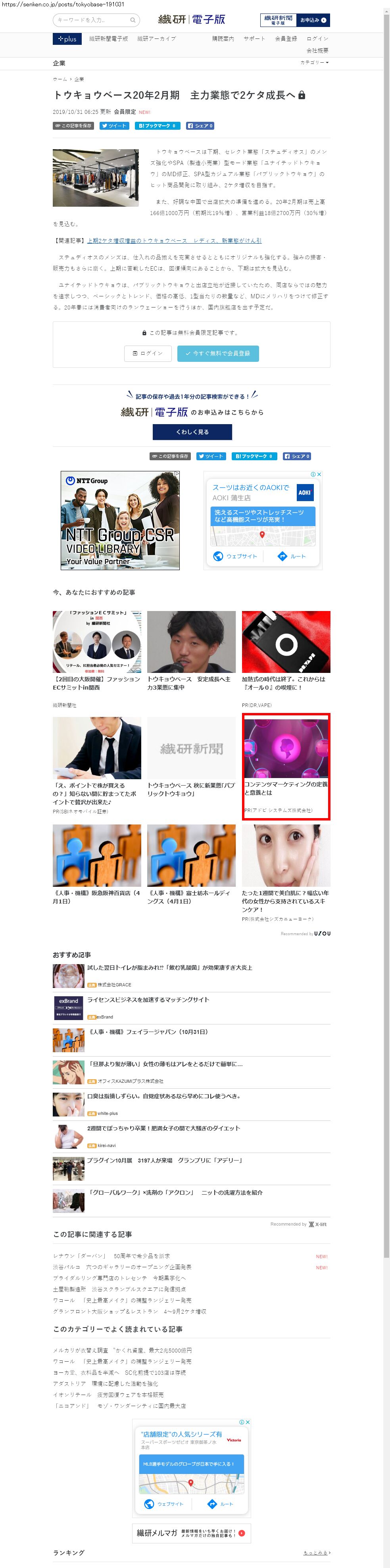This screenshot has height=1568, width=390.
Task: Open ライセンスビジネスを加速するマッチングサイト
Action: (148, 999)
